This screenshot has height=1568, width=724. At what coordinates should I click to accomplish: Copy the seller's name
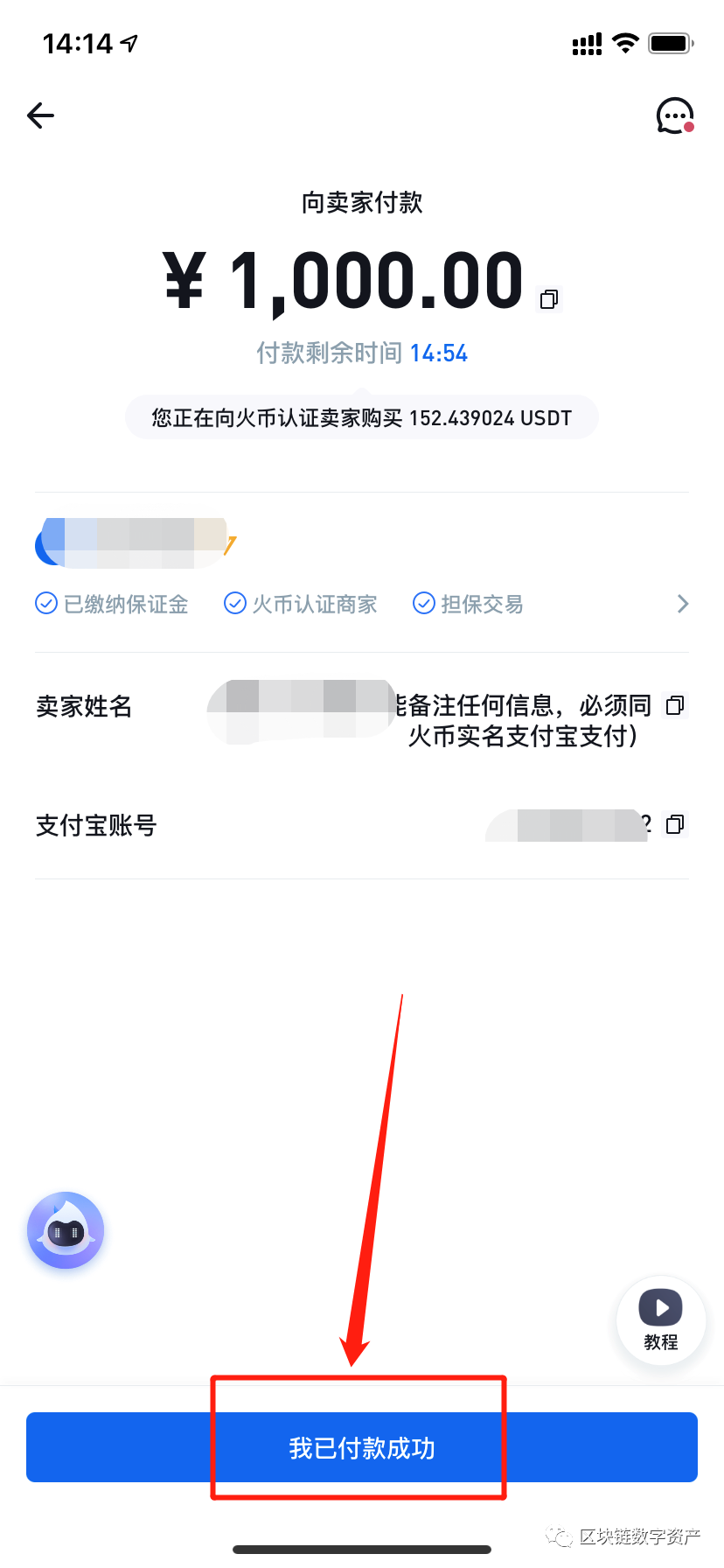[x=674, y=705]
